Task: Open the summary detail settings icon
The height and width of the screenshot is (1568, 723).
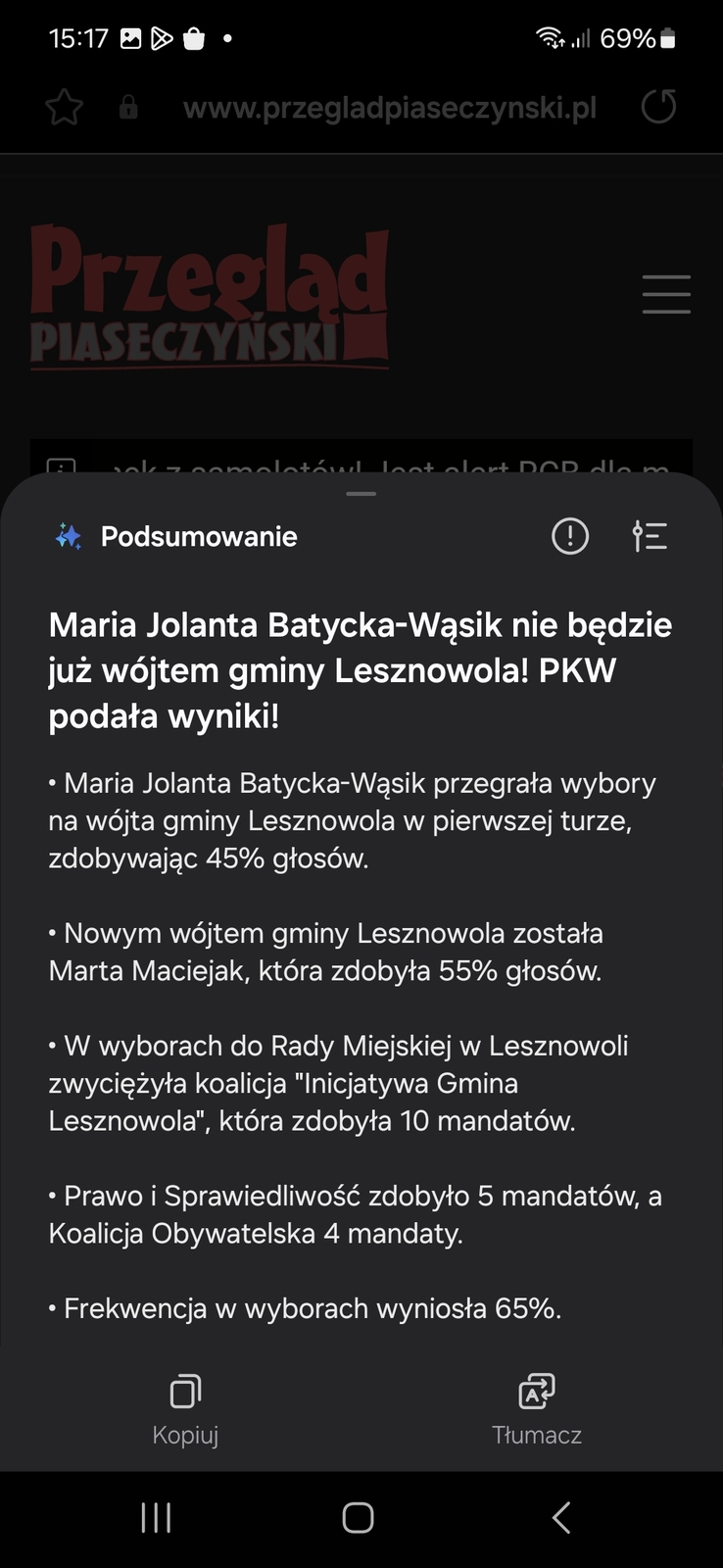Action: click(x=650, y=536)
